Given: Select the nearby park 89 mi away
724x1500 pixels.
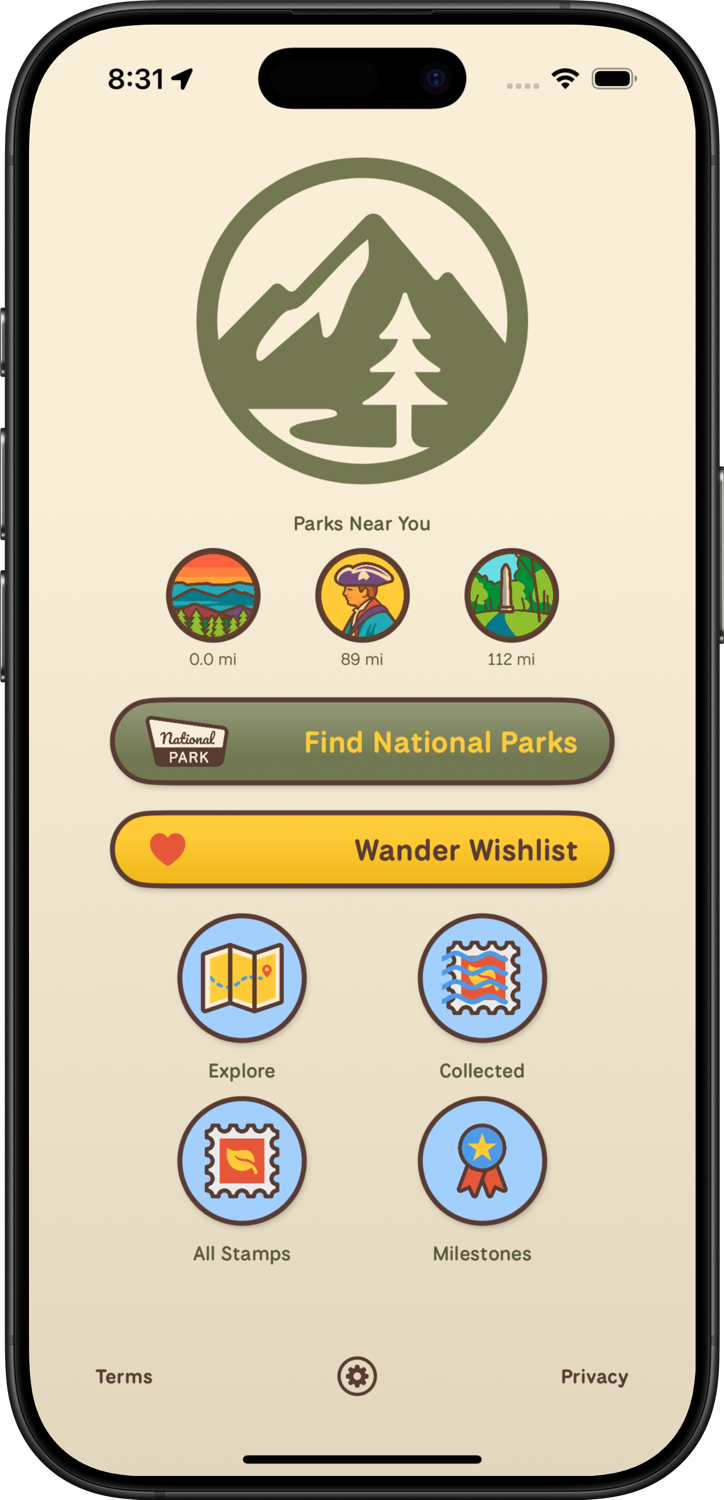Looking at the screenshot, I should (362, 596).
